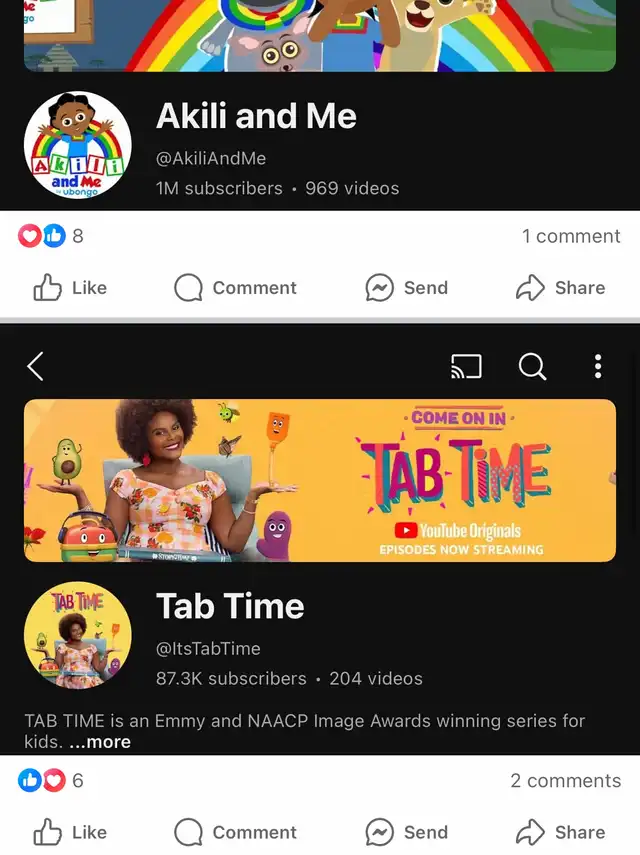Comment on the Akili and Me post
The height and width of the screenshot is (855, 640).
point(235,288)
